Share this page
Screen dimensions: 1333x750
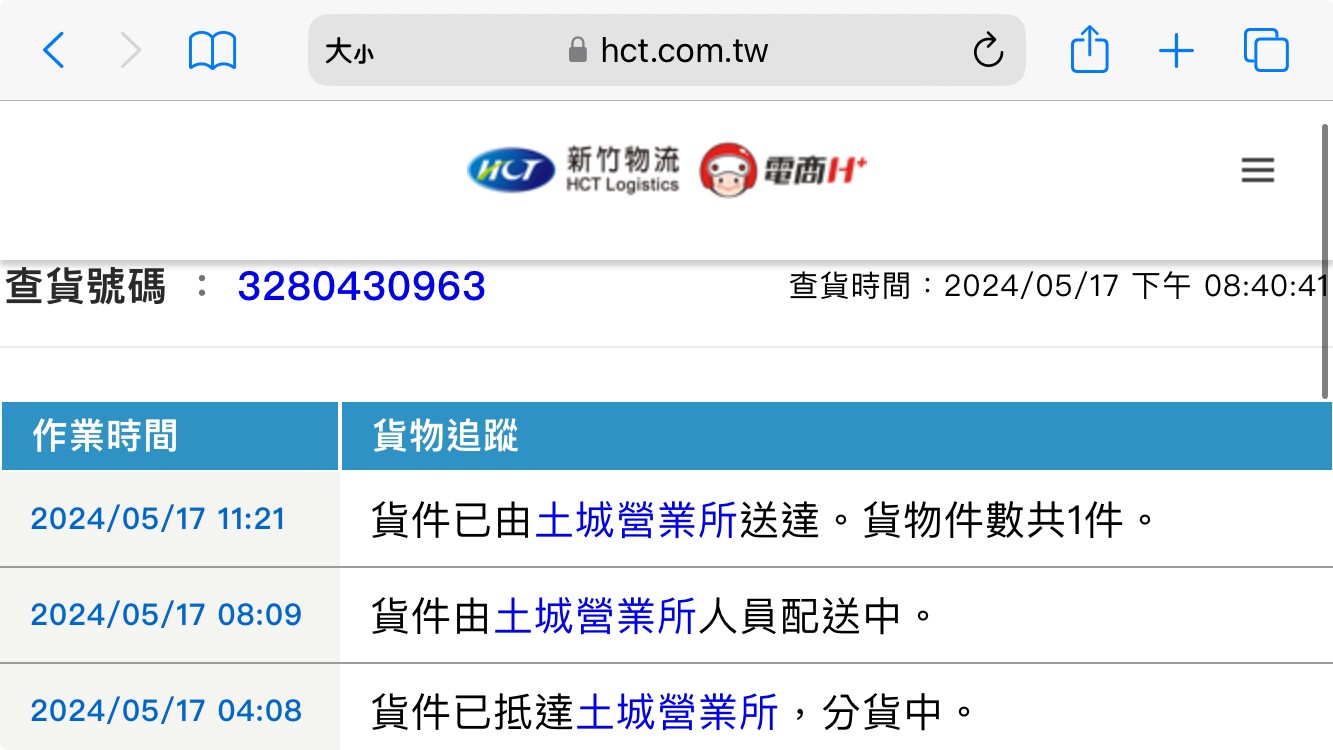[x=1089, y=48]
